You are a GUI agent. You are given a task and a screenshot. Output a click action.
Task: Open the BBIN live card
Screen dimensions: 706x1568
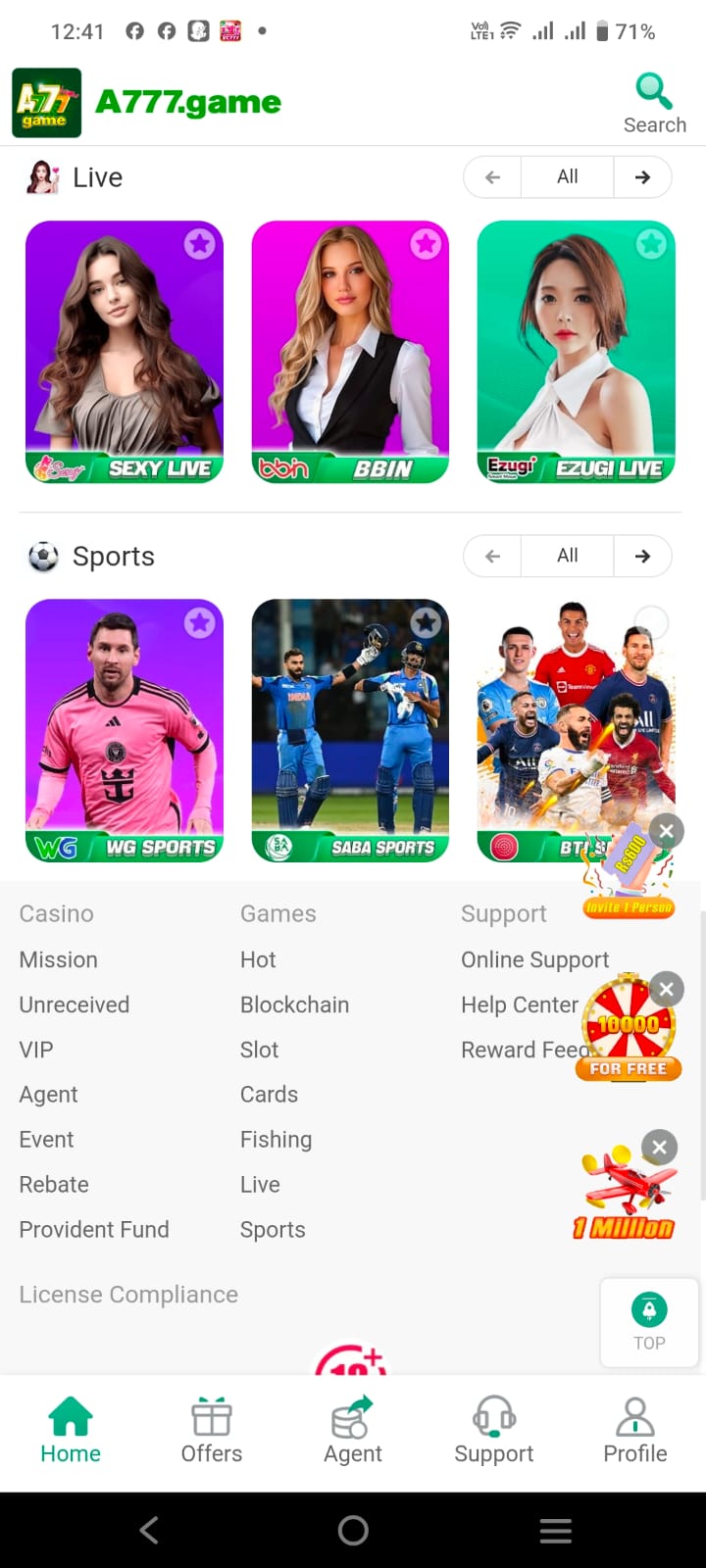pos(350,352)
